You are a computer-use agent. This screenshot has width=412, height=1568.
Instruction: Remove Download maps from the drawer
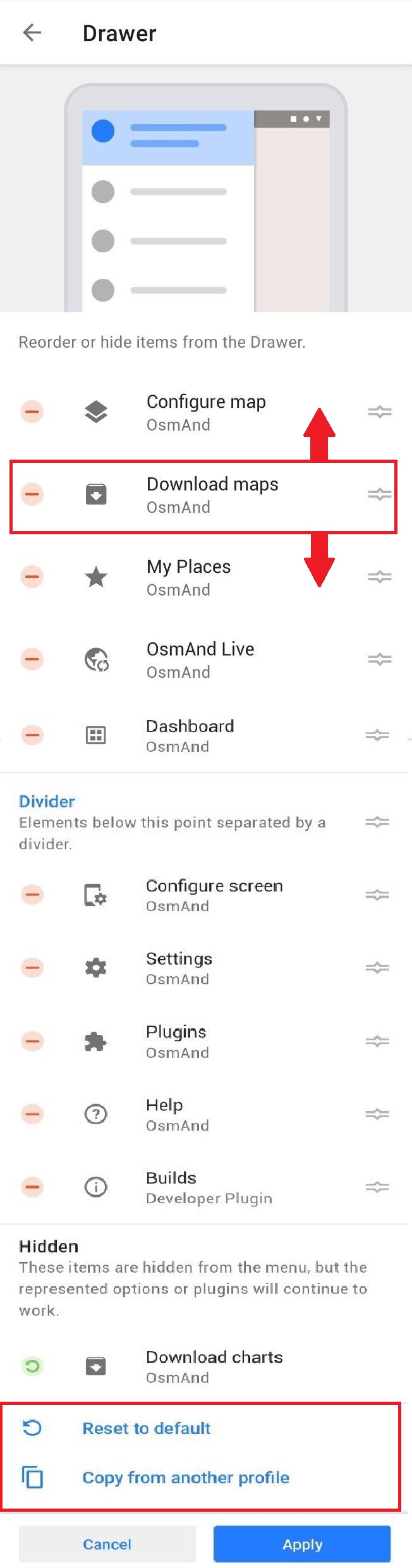[32, 494]
